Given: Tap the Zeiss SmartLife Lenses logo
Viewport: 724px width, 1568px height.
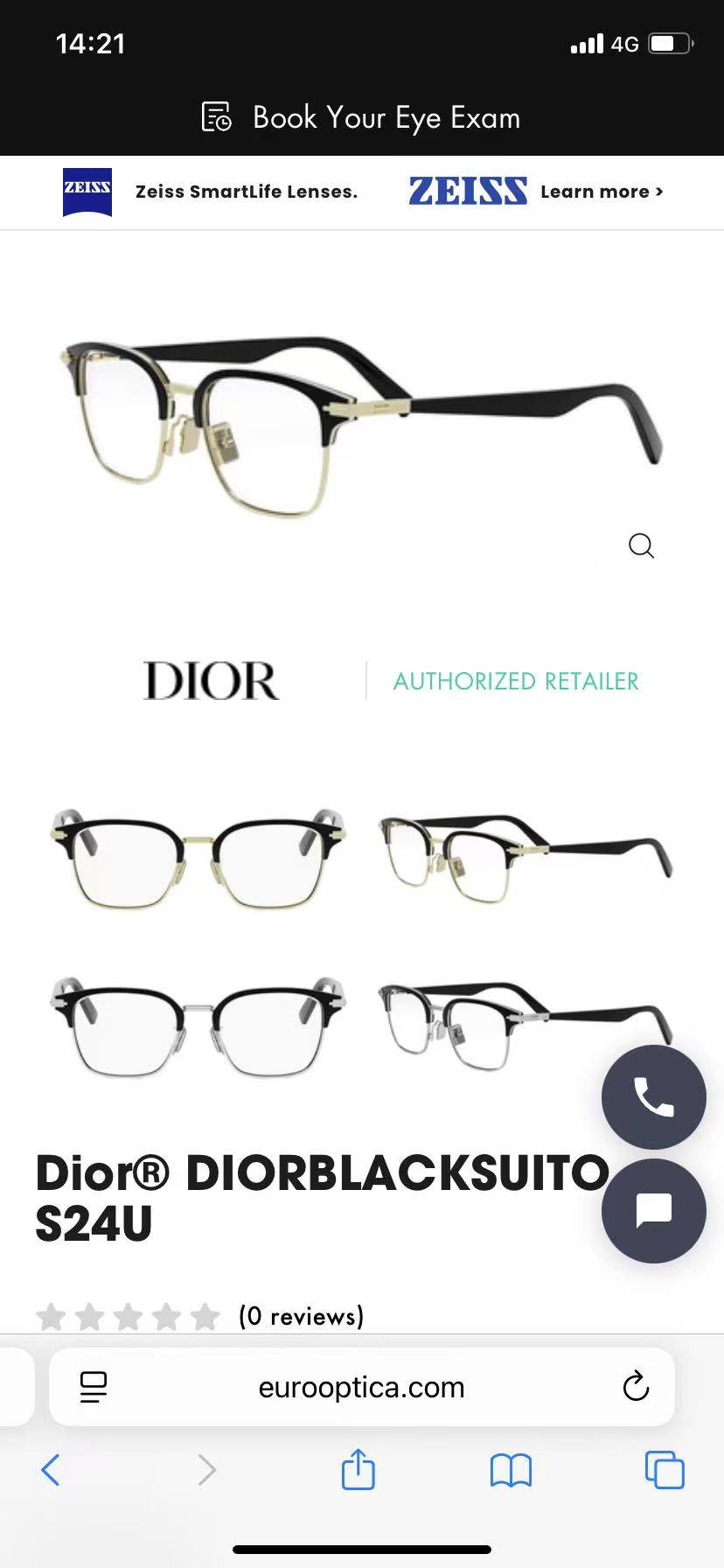Looking at the screenshot, I should click(x=86, y=191).
